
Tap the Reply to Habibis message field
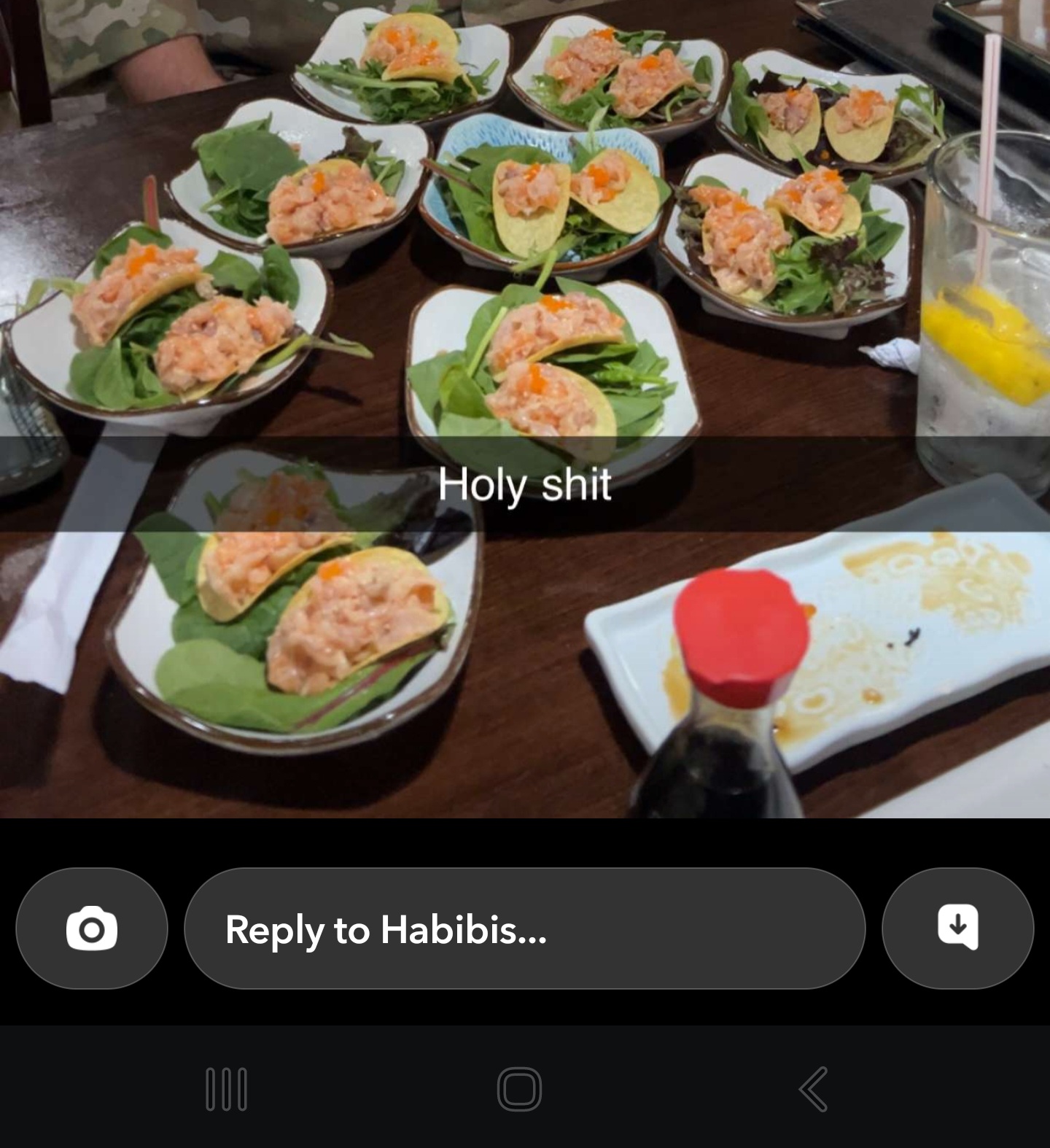pyautogui.click(x=524, y=928)
